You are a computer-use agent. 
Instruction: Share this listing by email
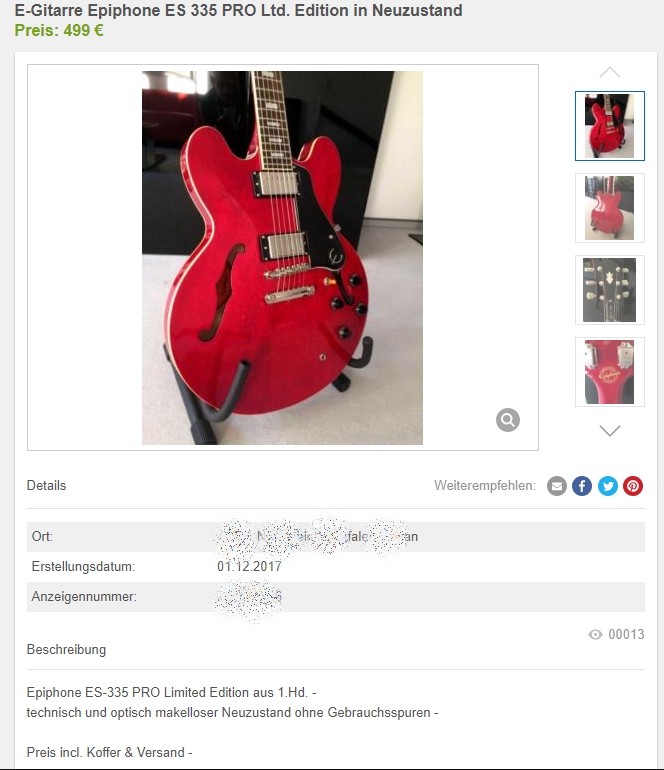(x=557, y=486)
